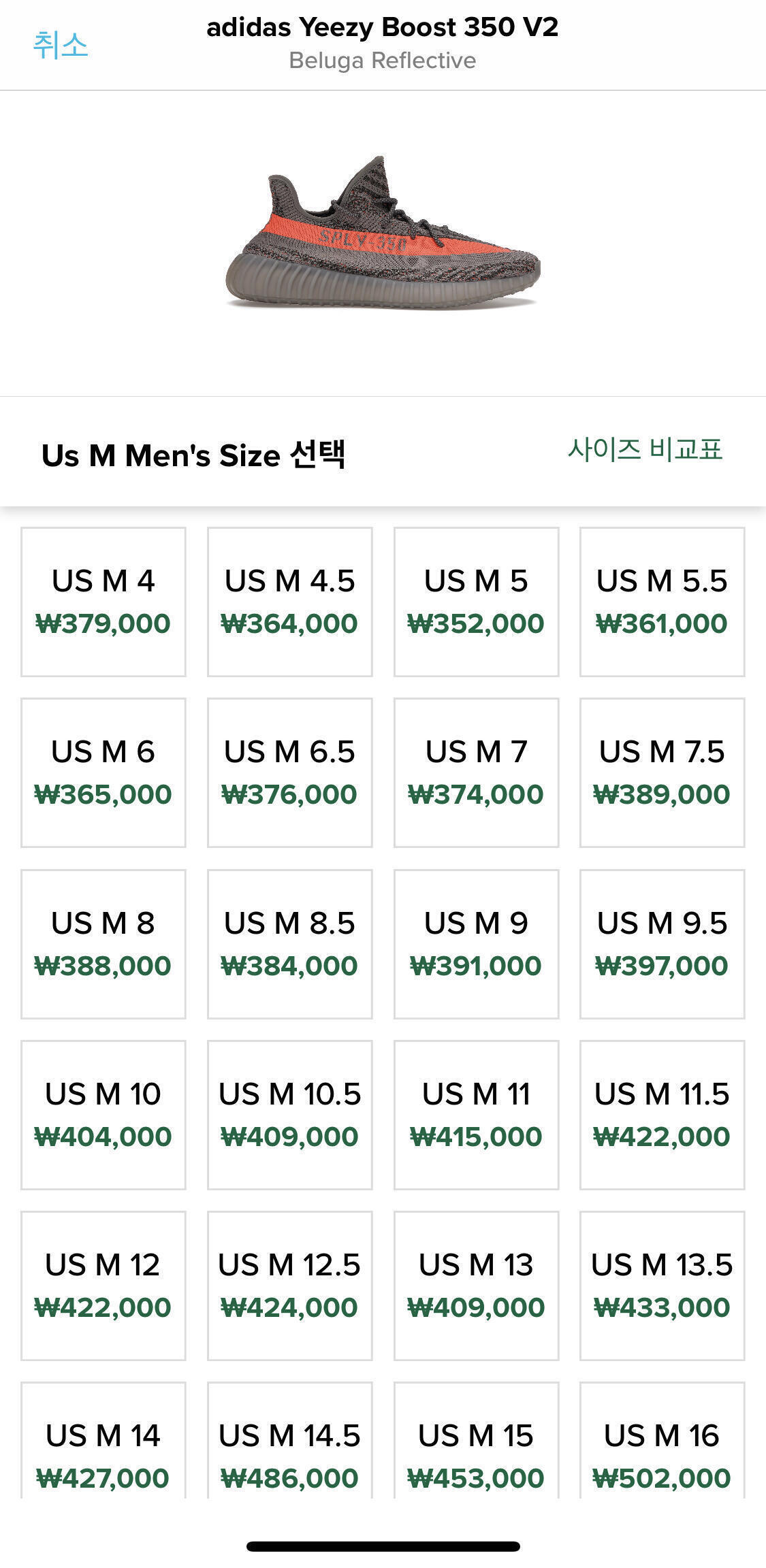Select size US M 11
The width and height of the screenshot is (766, 1568).
pos(476,1115)
